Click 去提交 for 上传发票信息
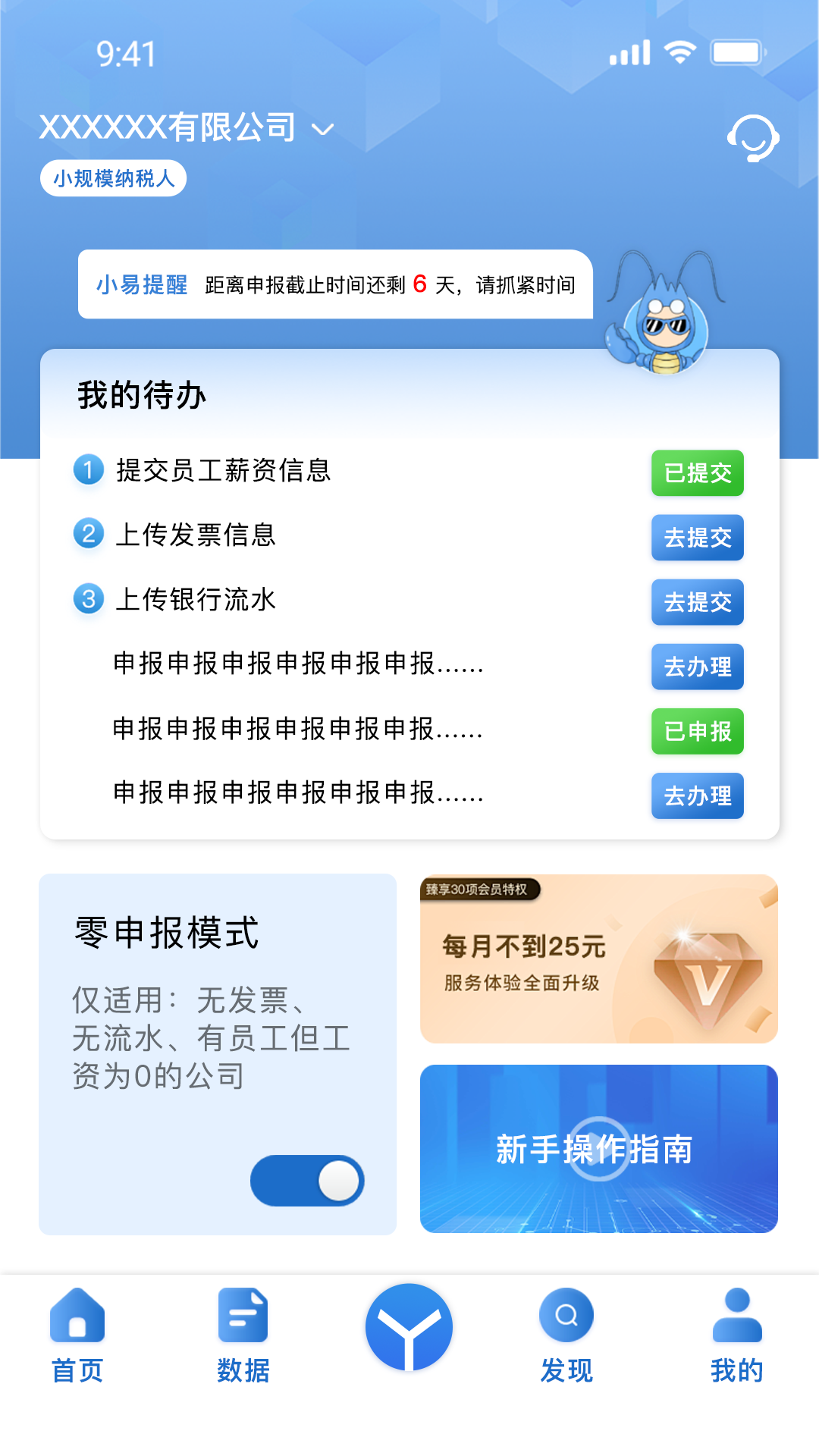The width and height of the screenshot is (819, 1456). pyautogui.click(x=696, y=538)
